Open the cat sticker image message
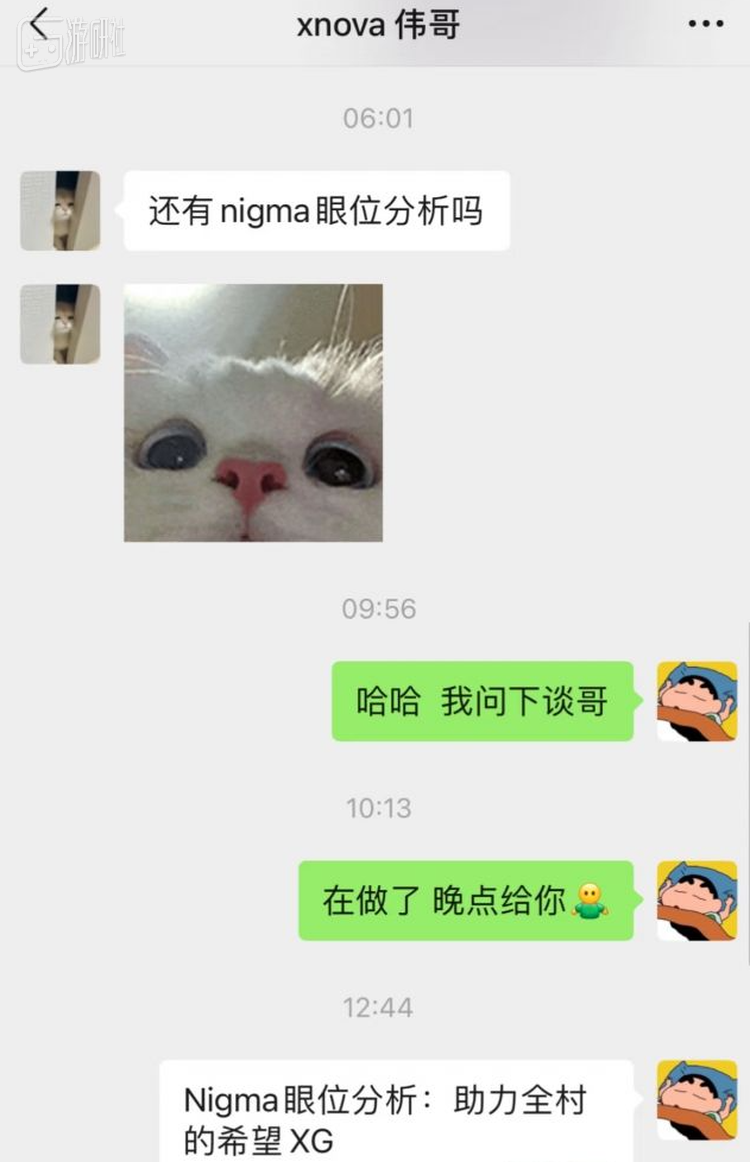Image resolution: width=750 pixels, height=1162 pixels. tap(253, 412)
